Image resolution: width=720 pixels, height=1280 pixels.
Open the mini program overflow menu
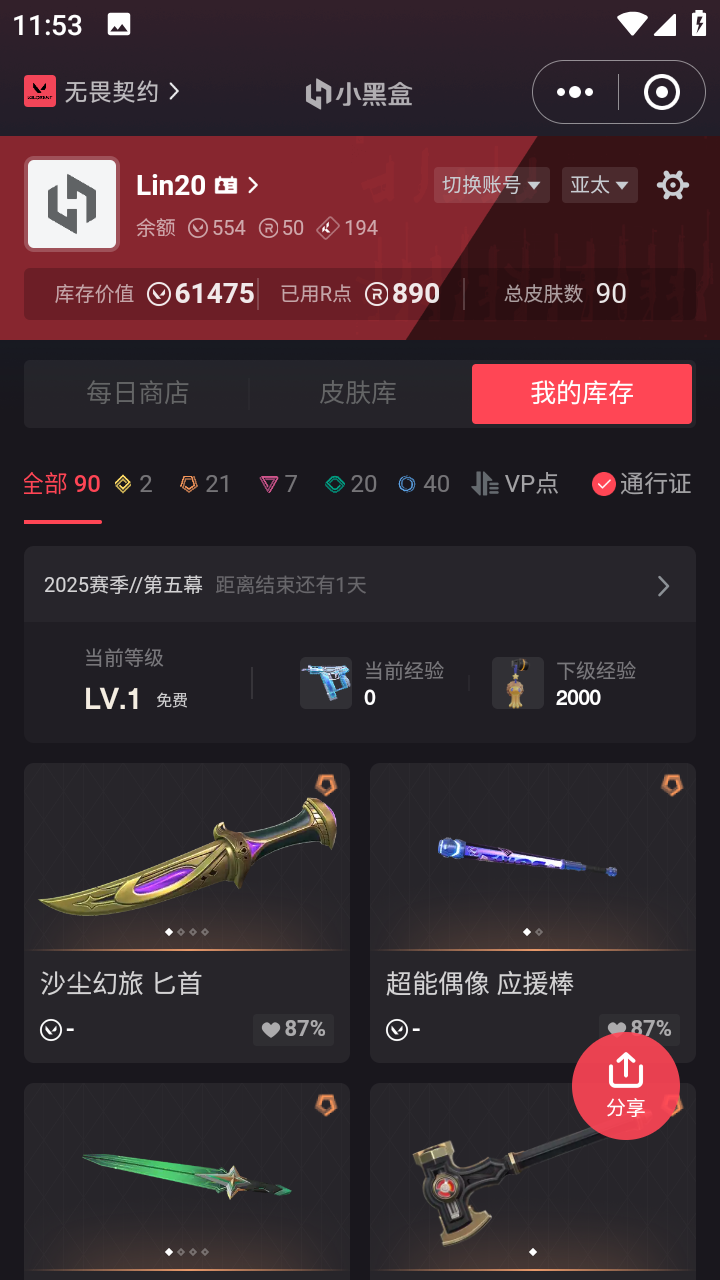coord(575,92)
